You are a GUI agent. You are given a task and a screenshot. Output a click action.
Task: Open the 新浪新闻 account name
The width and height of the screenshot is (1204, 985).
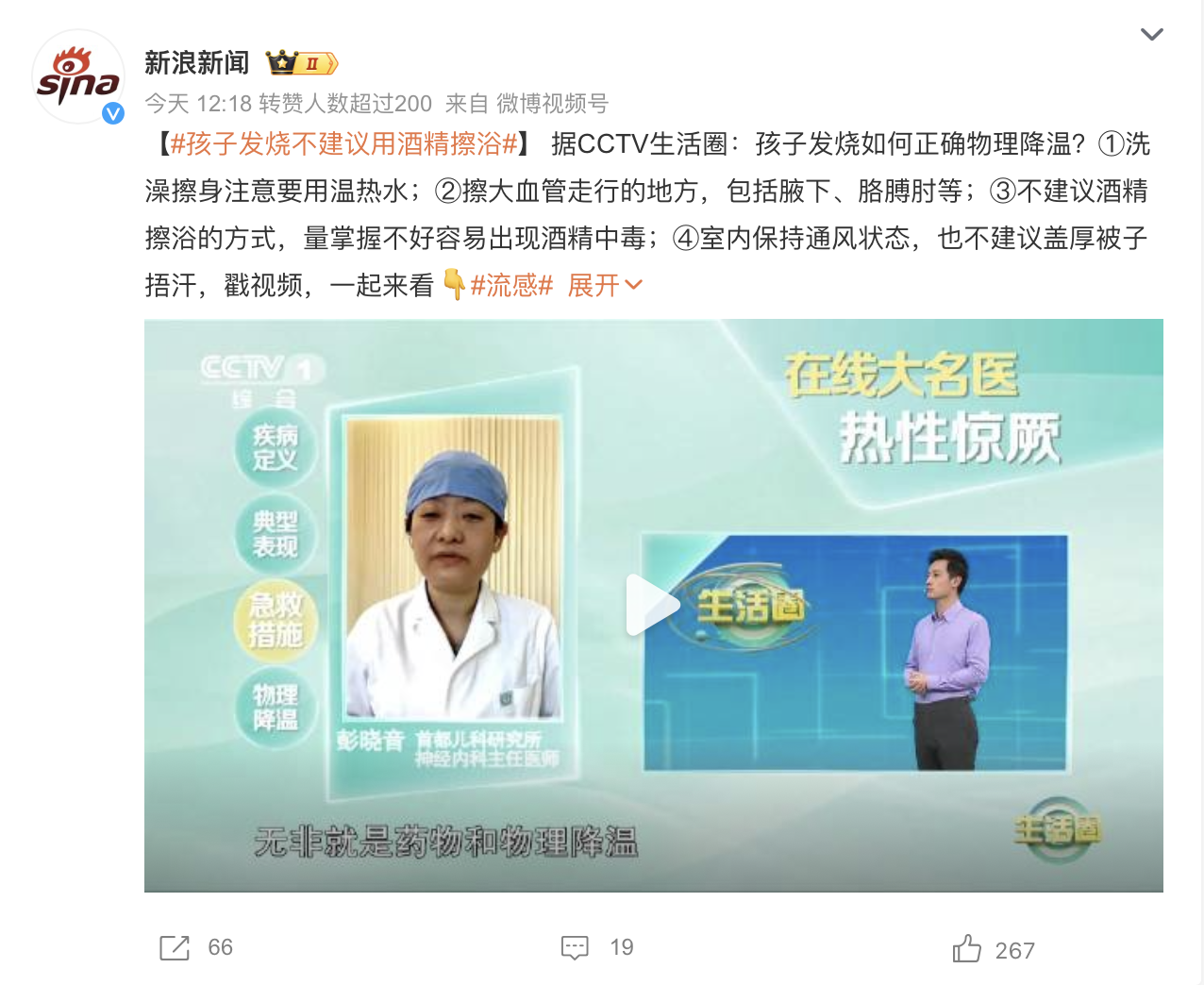[x=197, y=62]
